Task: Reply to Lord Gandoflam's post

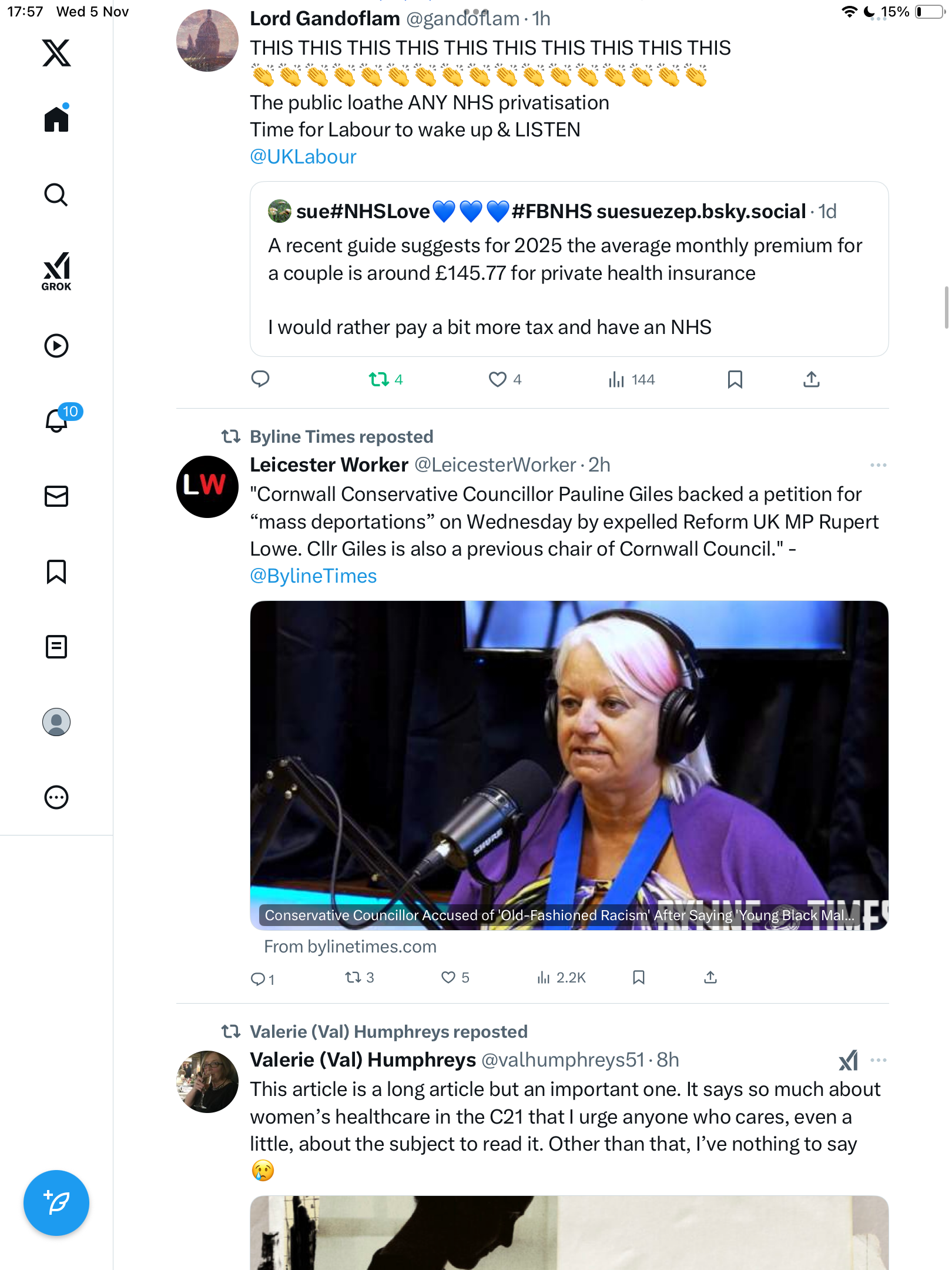Action: pos(260,380)
